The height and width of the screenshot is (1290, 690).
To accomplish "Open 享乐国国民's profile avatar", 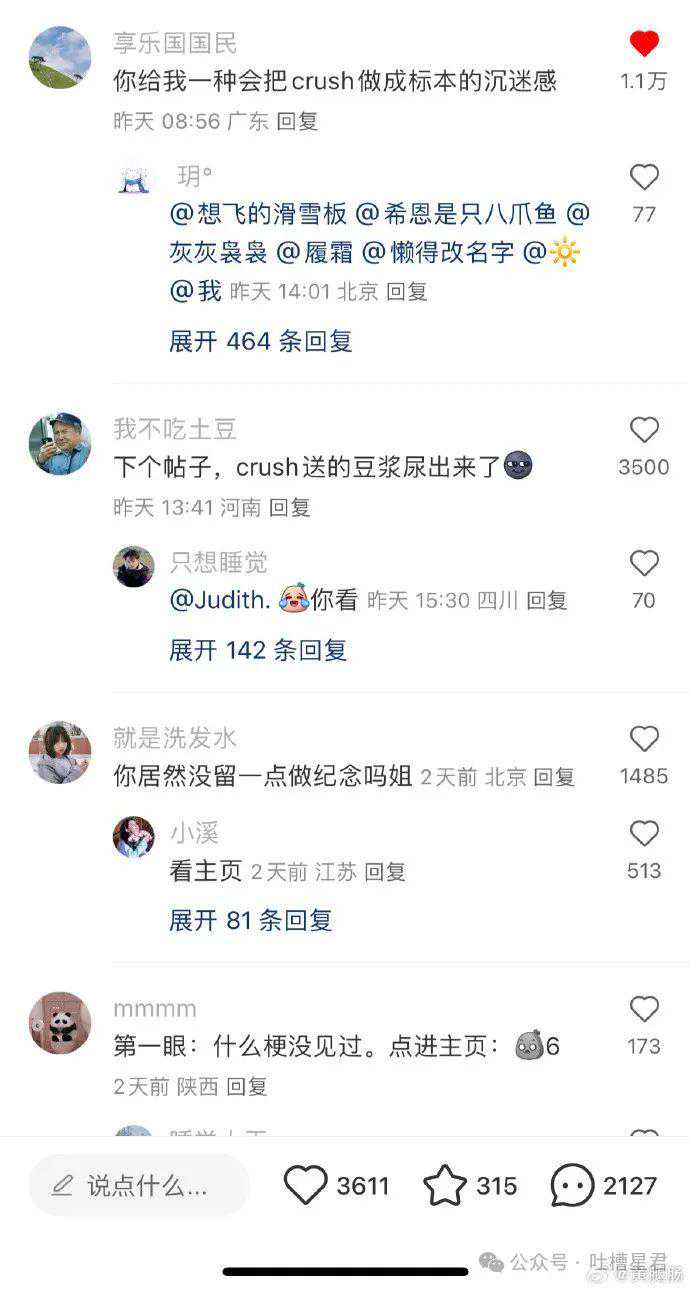I will 60,58.
